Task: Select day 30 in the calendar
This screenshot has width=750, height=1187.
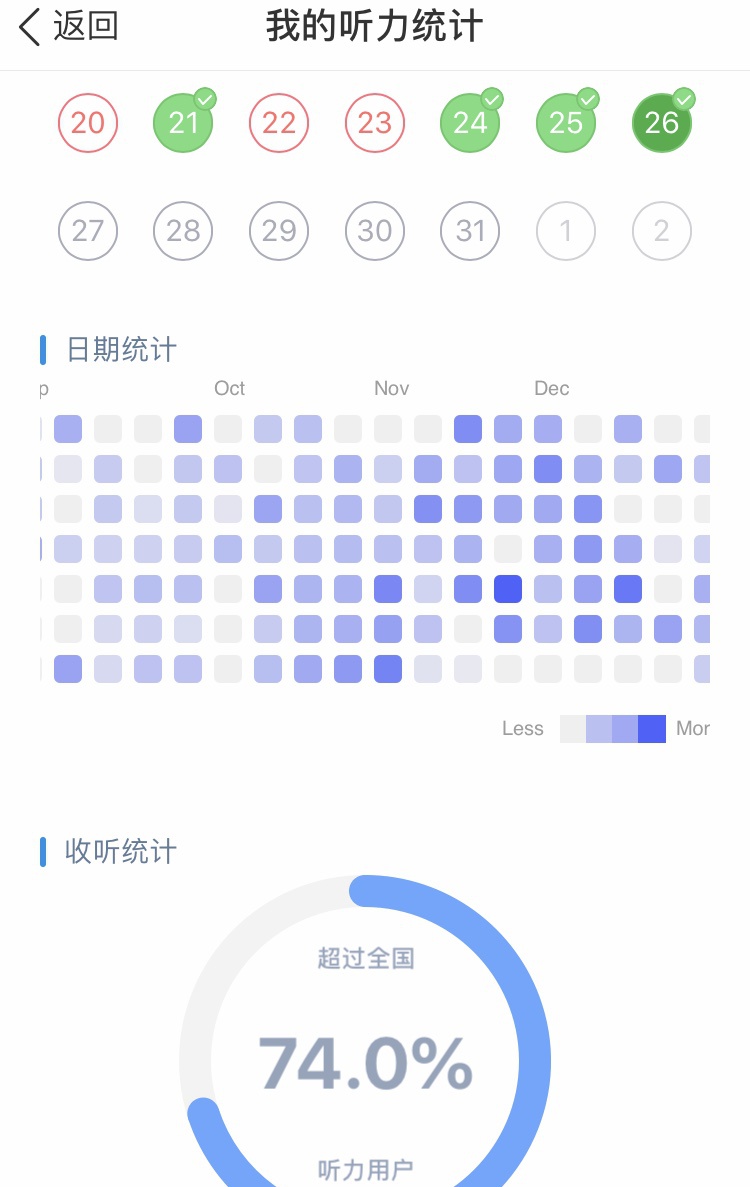Action: tap(375, 231)
